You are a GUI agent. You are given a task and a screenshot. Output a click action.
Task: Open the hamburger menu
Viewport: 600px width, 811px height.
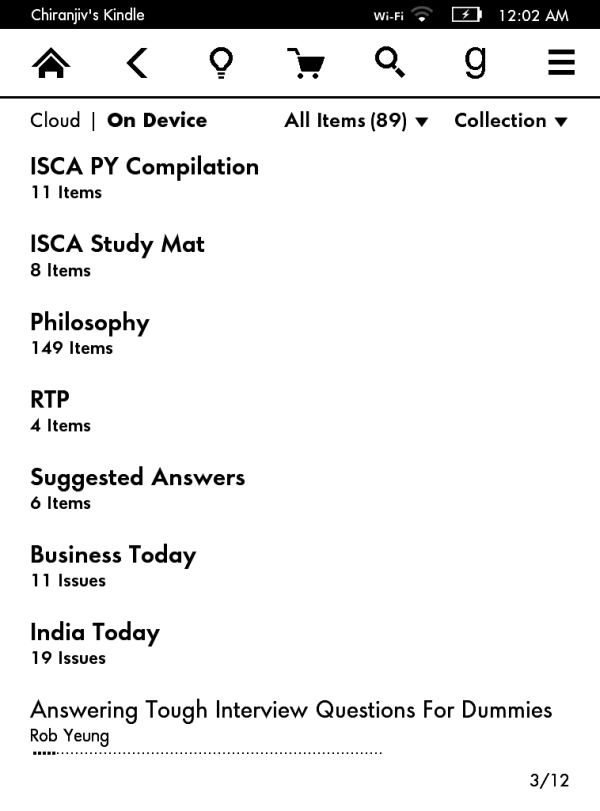click(x=561, y=63)
